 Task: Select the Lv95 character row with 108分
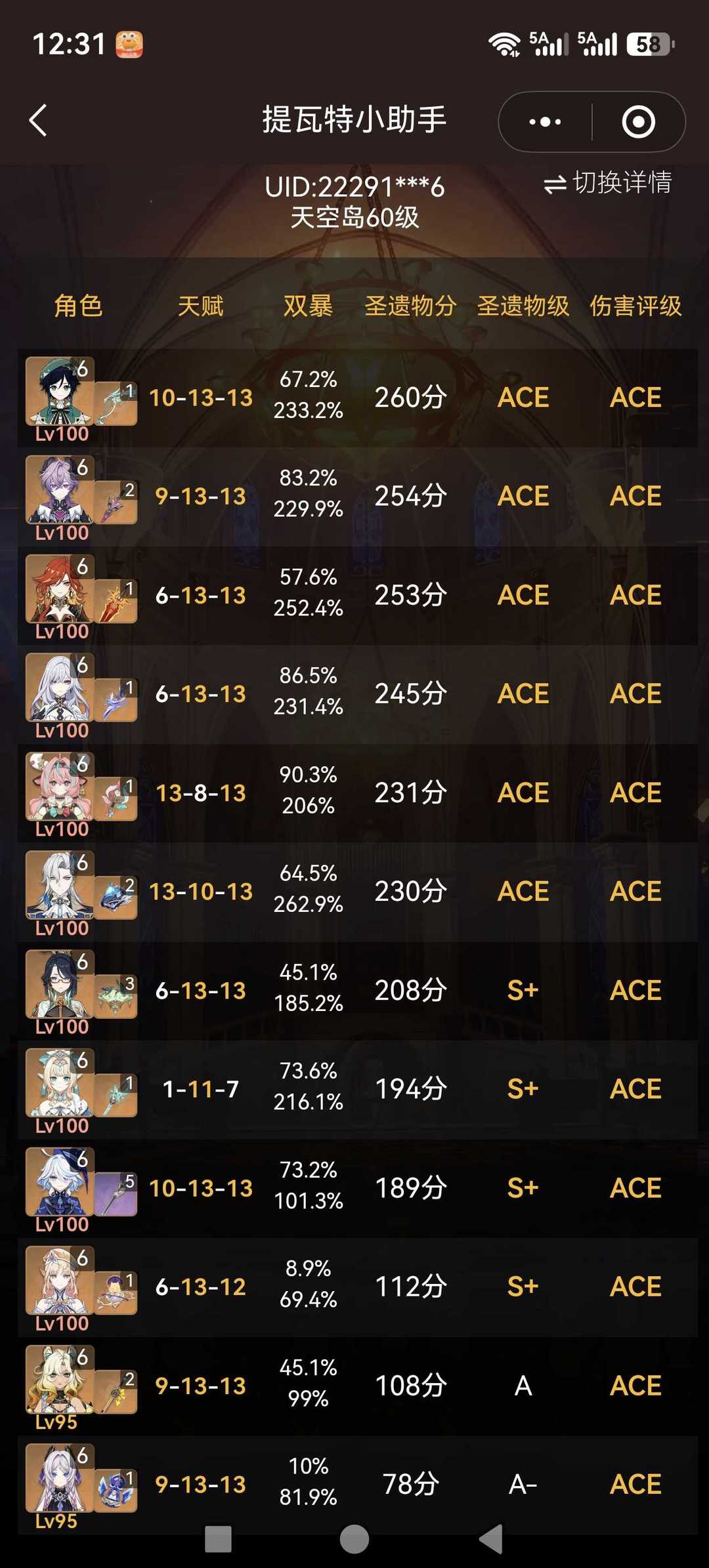[x=357, y=1386]
